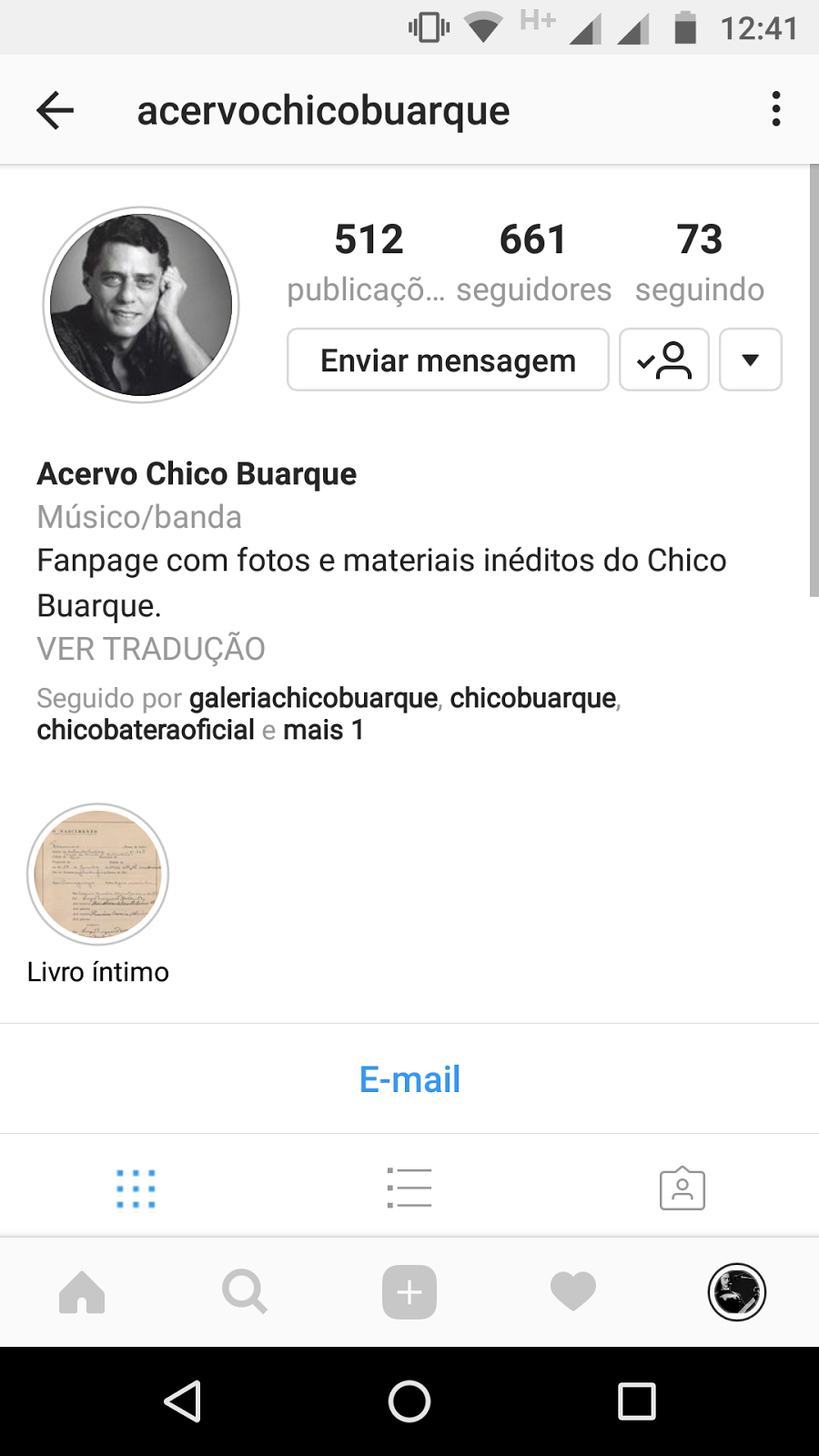Go back using the top arrow
This screenshot has width=819, height=1456.
click(x=55, y=110)
